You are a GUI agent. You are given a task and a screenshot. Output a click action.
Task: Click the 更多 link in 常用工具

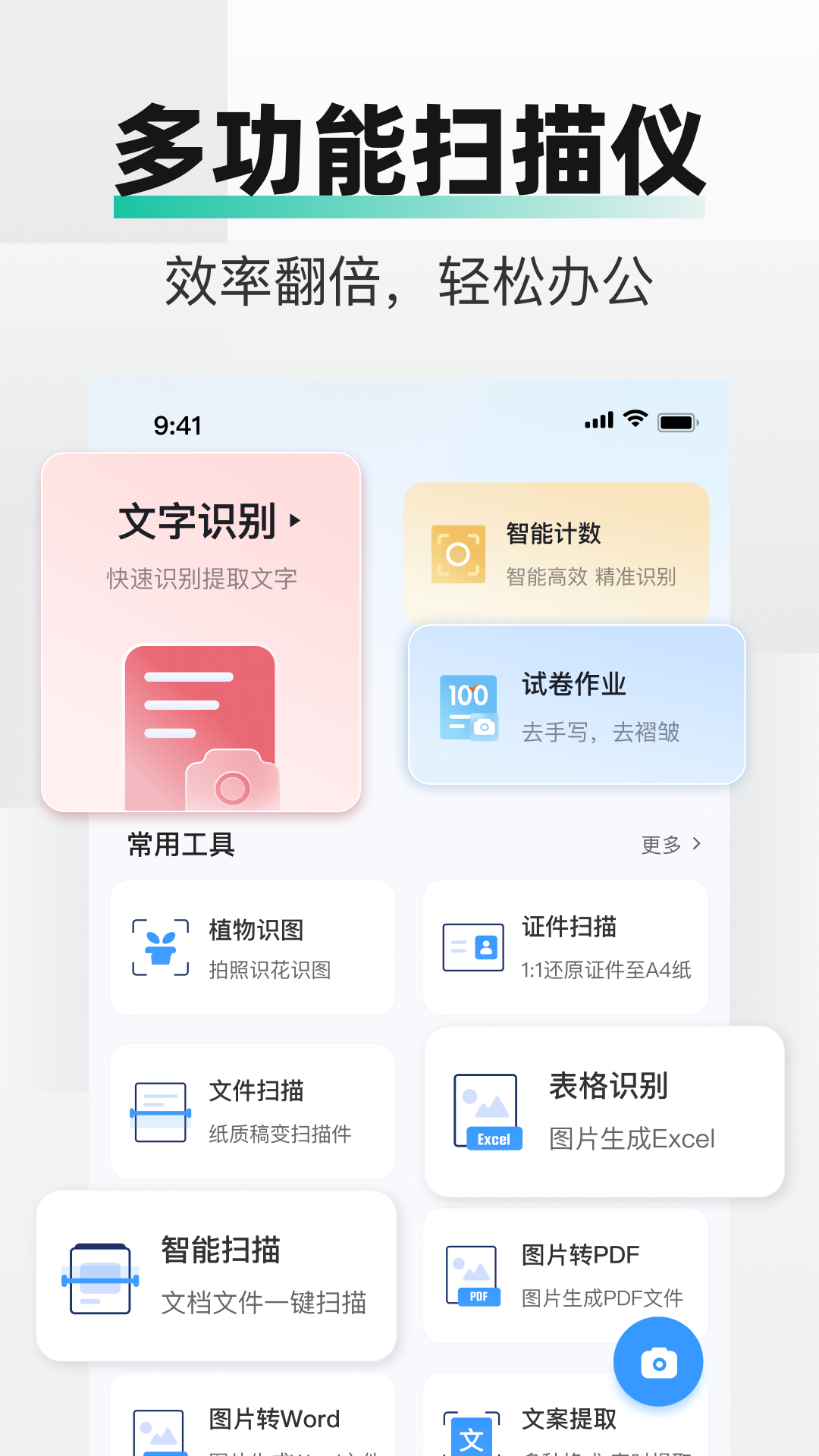tap(659, 844)
